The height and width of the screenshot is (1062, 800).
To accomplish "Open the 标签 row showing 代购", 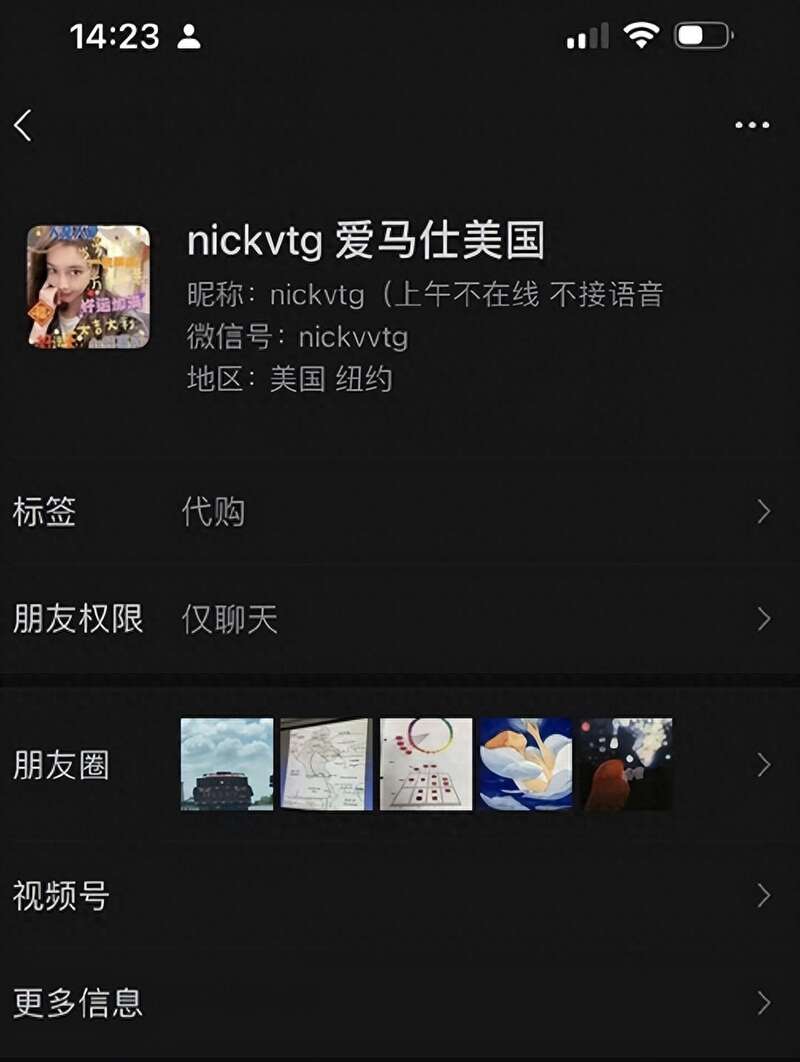I will pos(400,512).
